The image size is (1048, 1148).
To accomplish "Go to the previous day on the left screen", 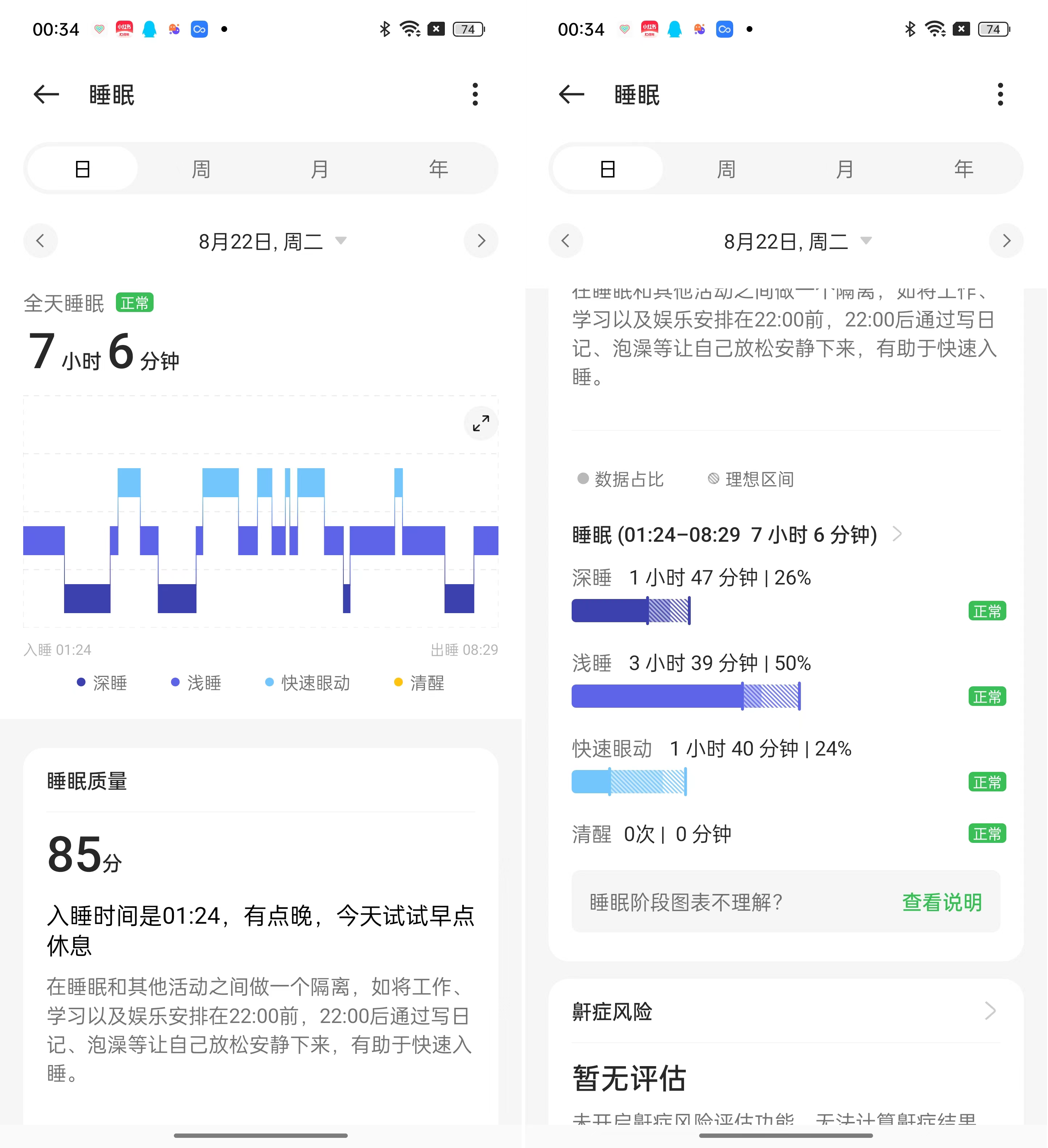I will coord(41,241).
